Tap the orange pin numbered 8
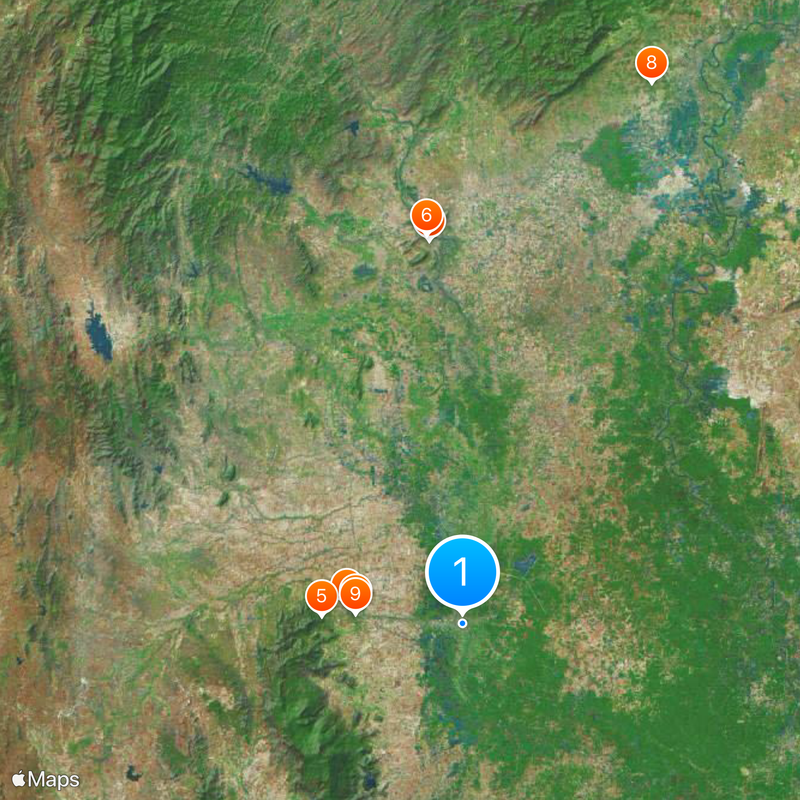 click(x=651, y=64)
